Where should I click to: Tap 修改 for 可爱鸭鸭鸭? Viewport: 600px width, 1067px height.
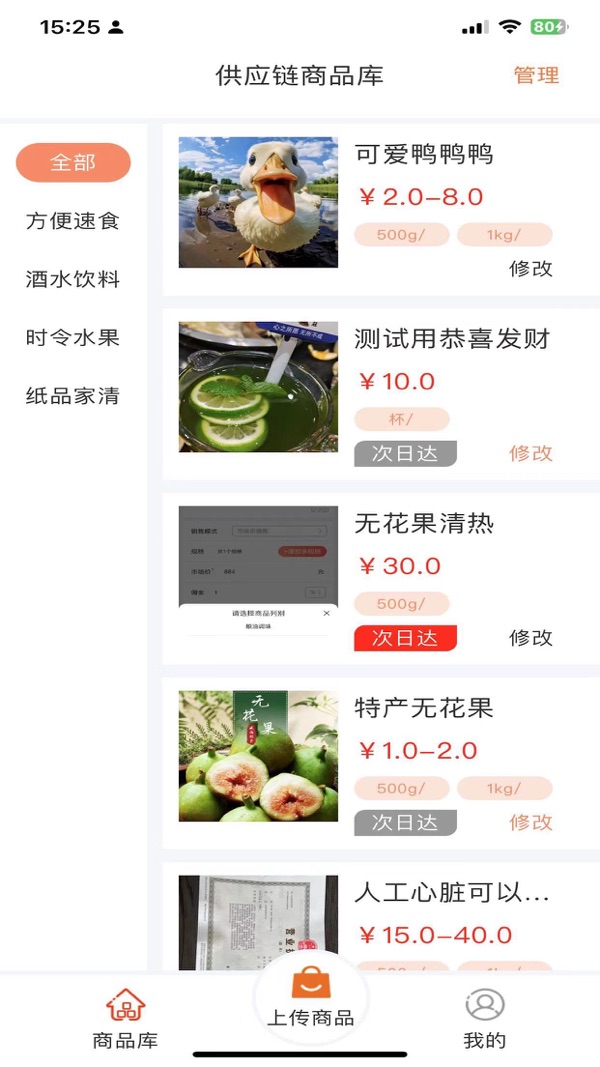coord(530,268)
